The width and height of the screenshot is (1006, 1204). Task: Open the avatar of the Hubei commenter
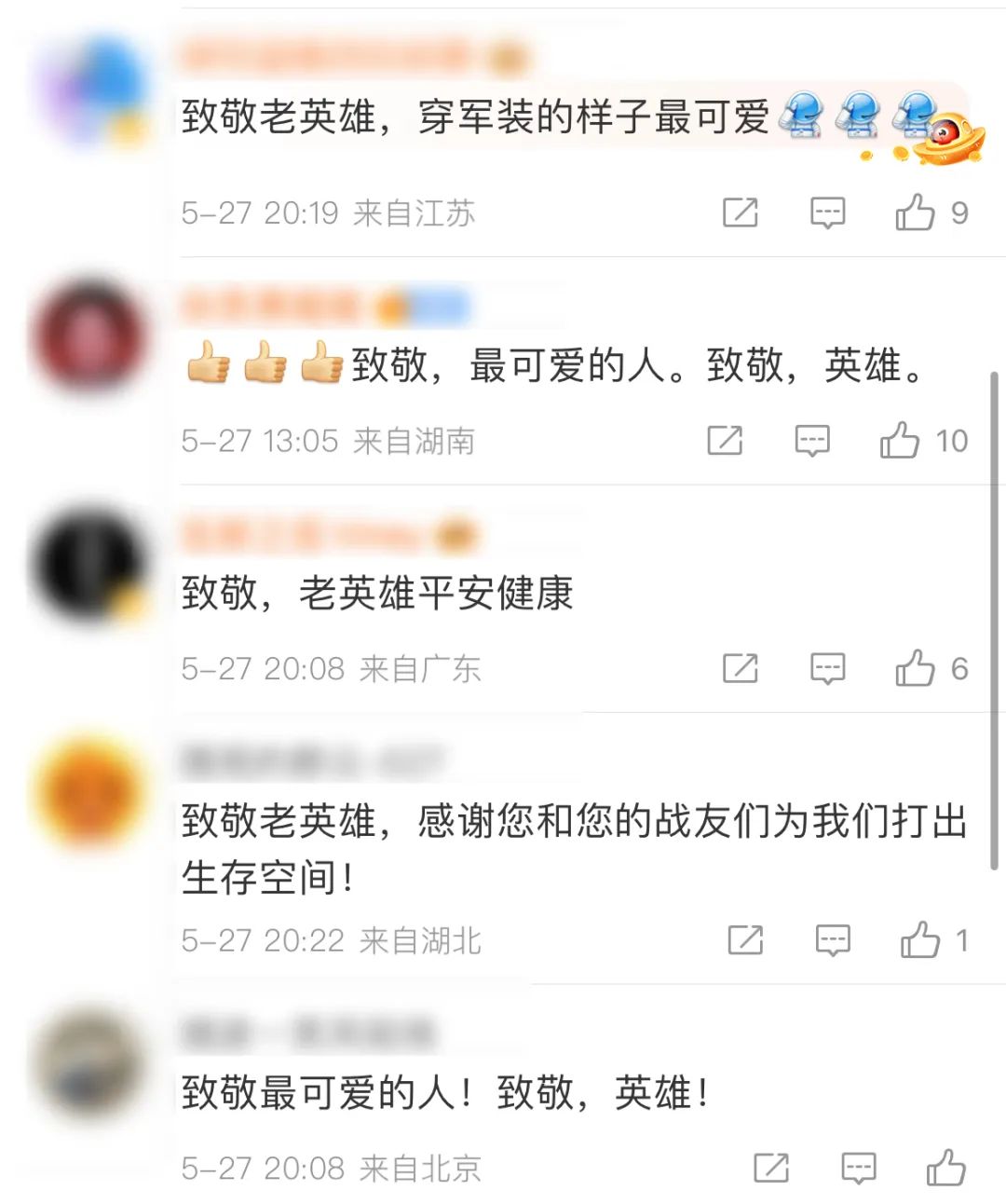[x=88, y=792]
